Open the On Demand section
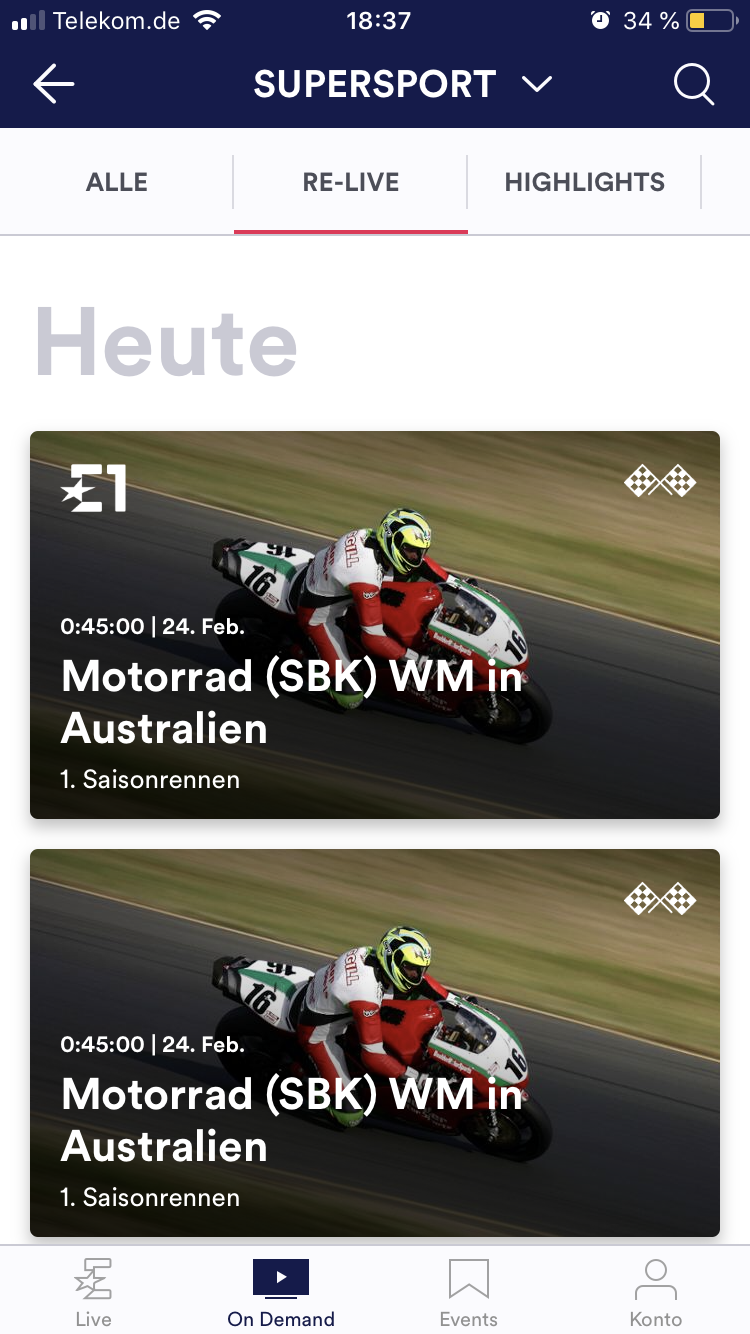This screenshot has width=750, height=1334. (281, 1292)
